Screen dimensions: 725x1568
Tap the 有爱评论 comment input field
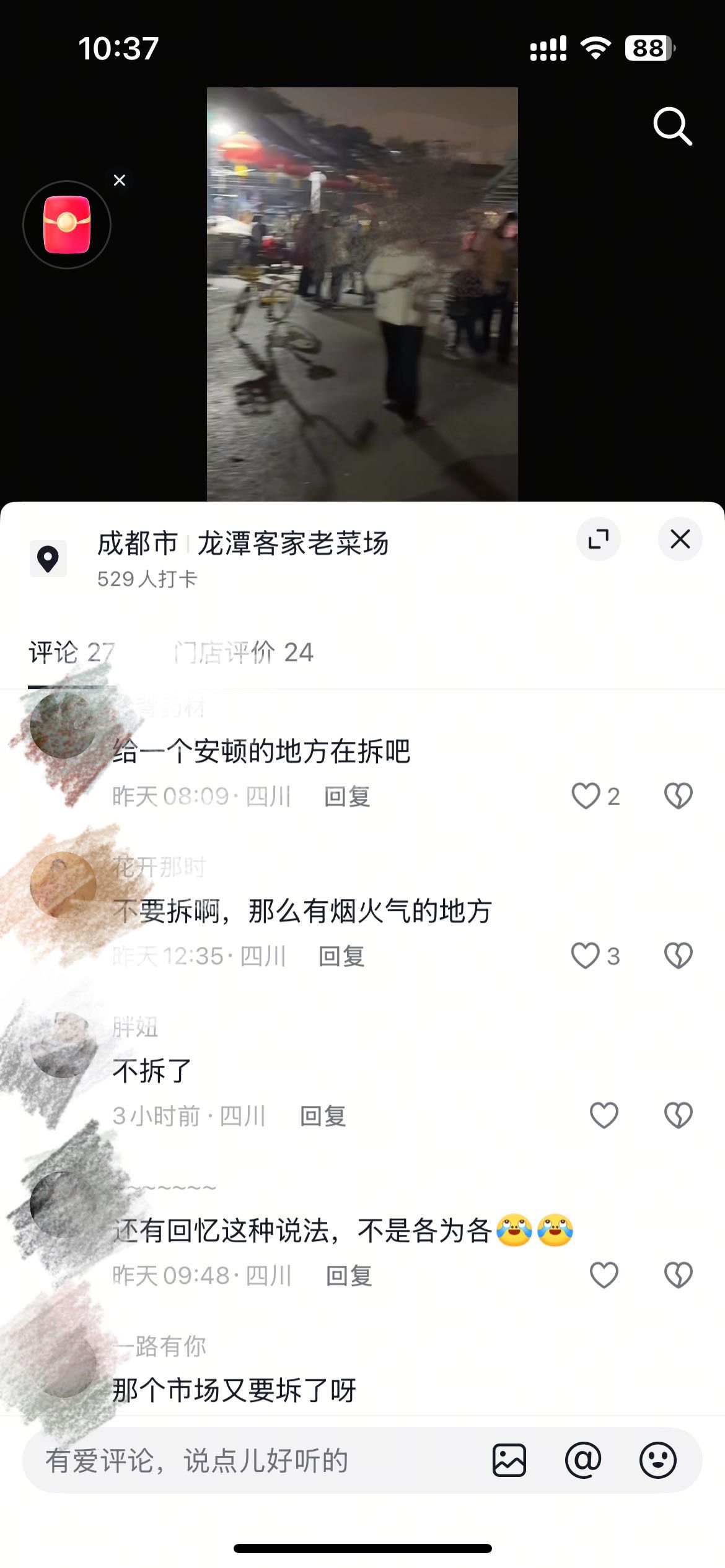coord(248,1460)
